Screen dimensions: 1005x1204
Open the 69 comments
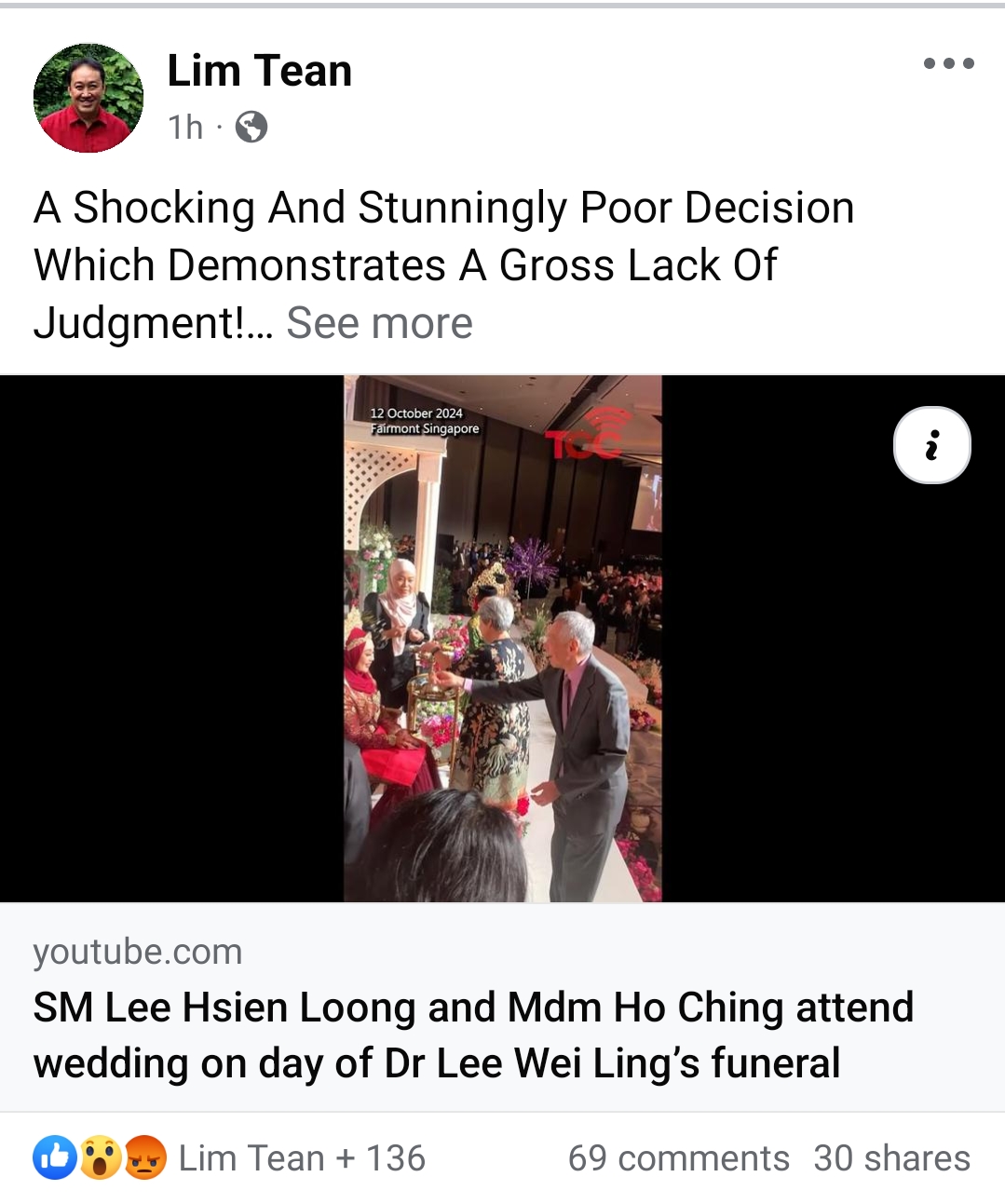(678, 1158)
